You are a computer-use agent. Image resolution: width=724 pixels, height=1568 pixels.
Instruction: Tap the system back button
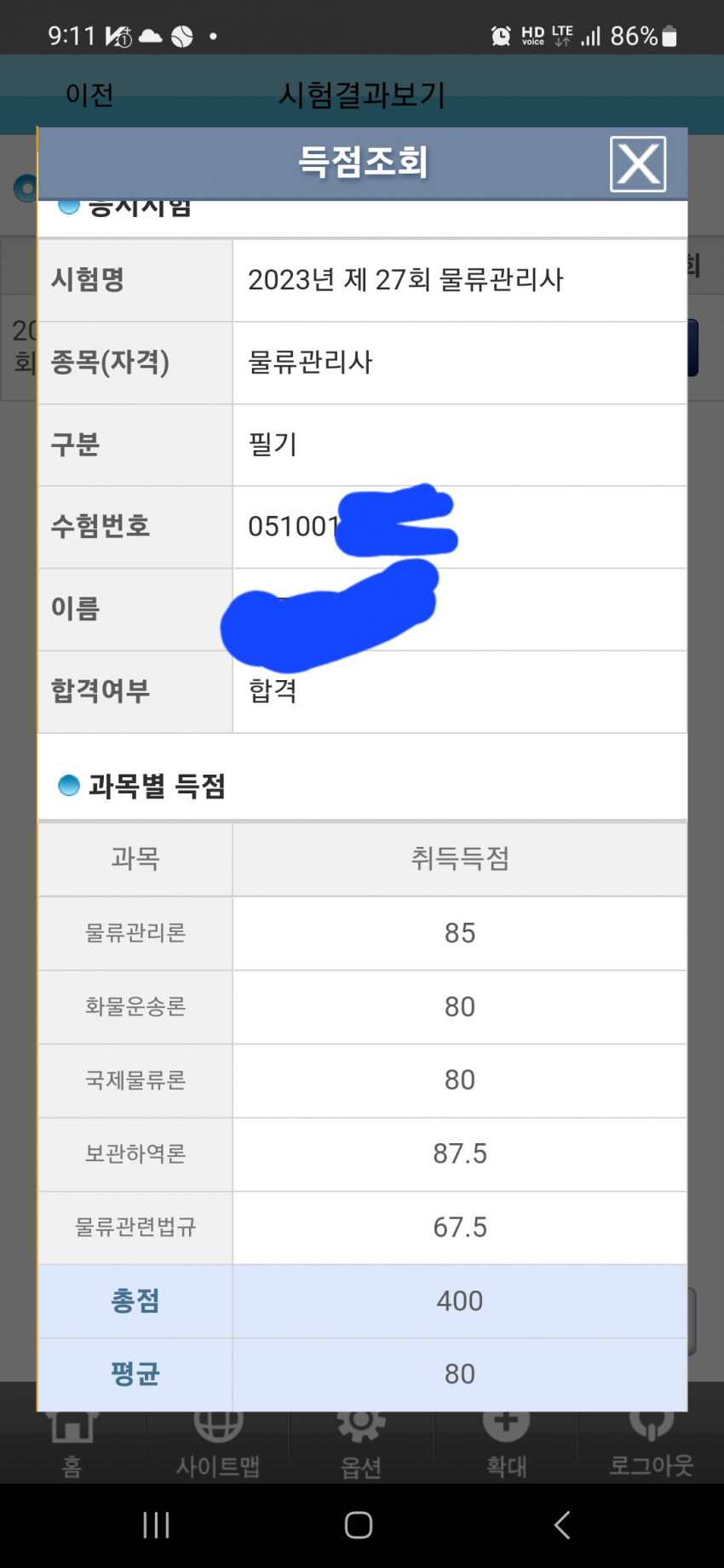562,1525
